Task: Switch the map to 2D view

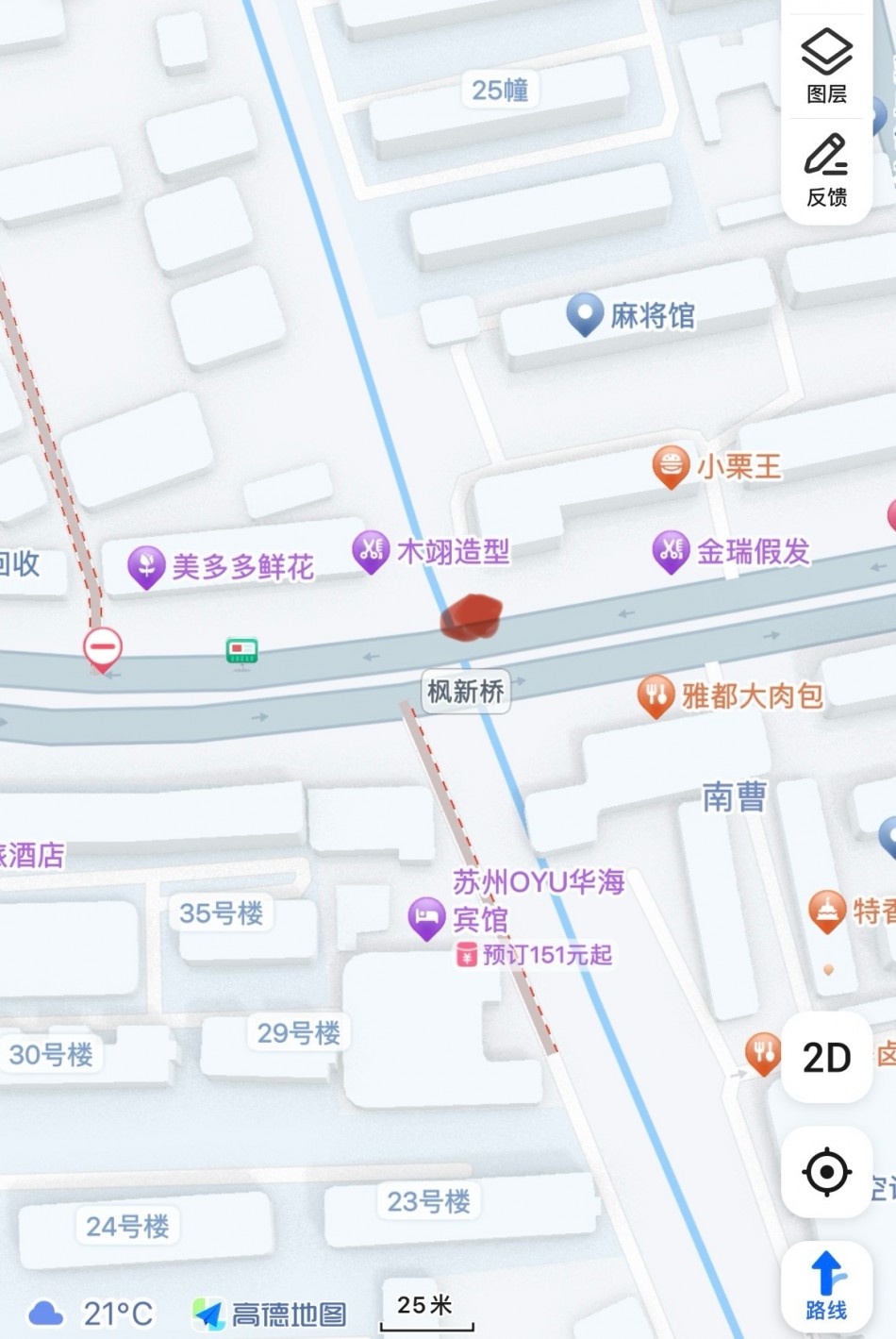Action: point(826,1058)
